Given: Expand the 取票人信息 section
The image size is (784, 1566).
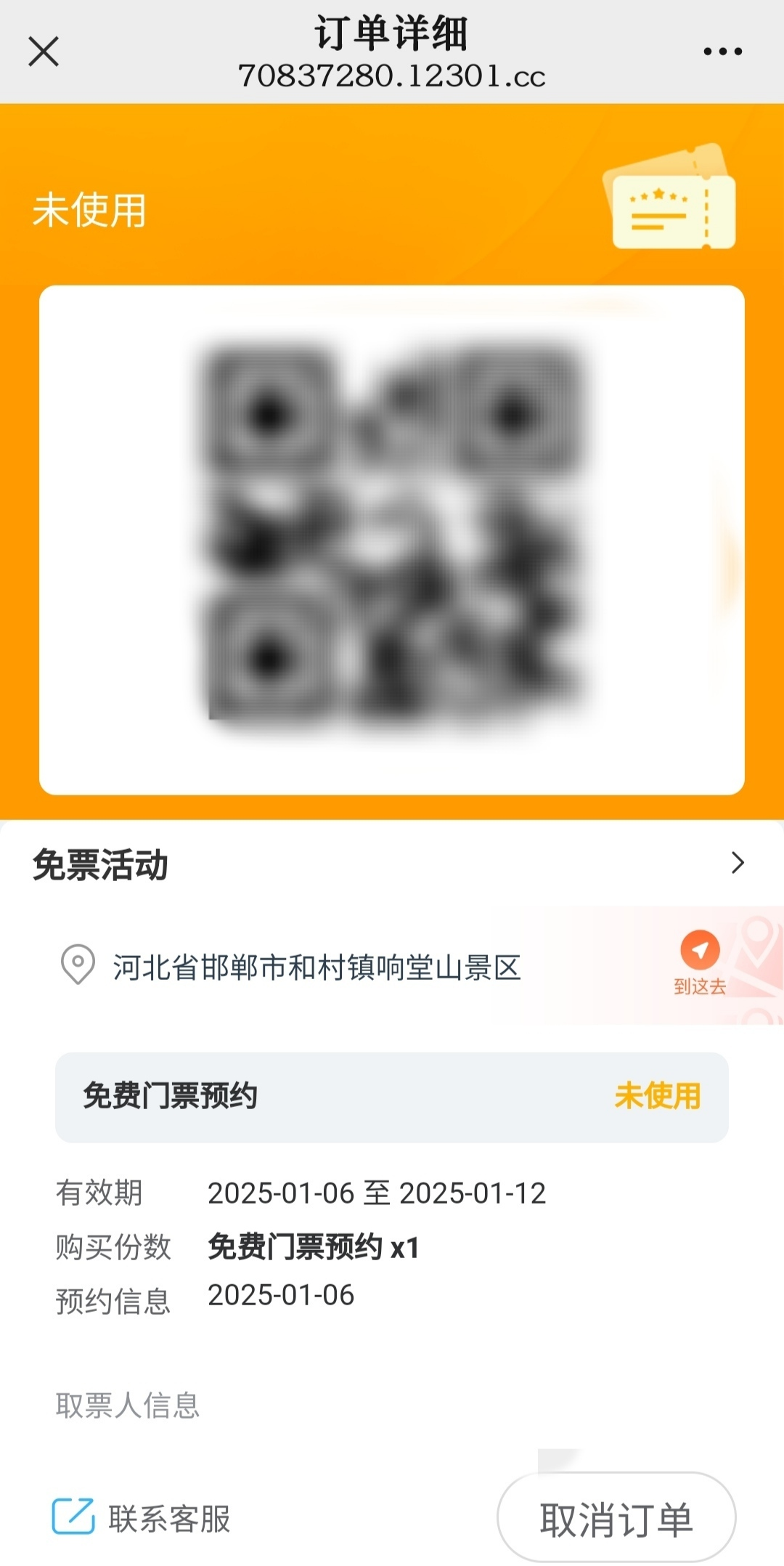Looking at the screenshot, I should click(128, 1408).
